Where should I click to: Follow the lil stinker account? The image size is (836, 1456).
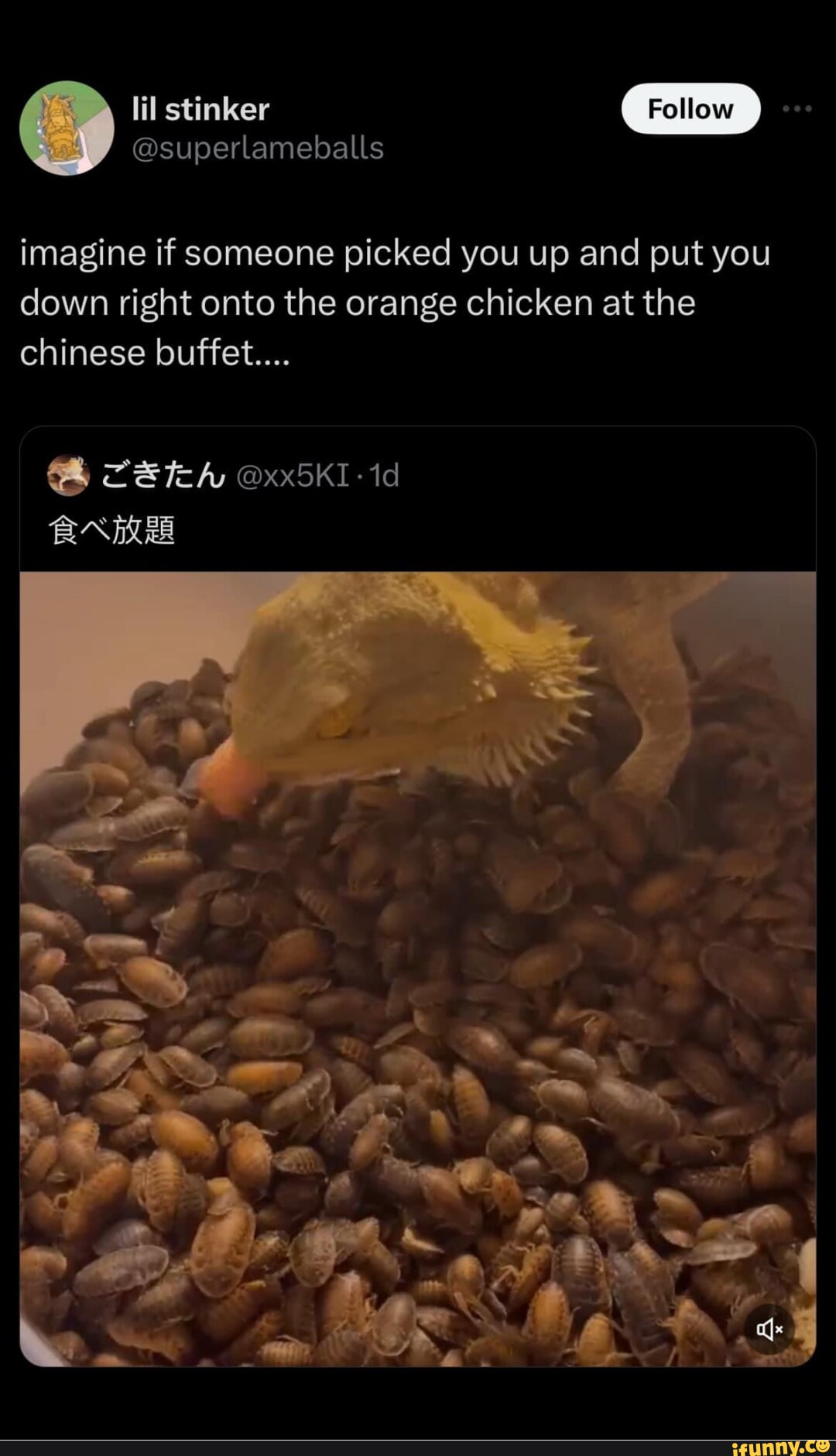point(690,109)
